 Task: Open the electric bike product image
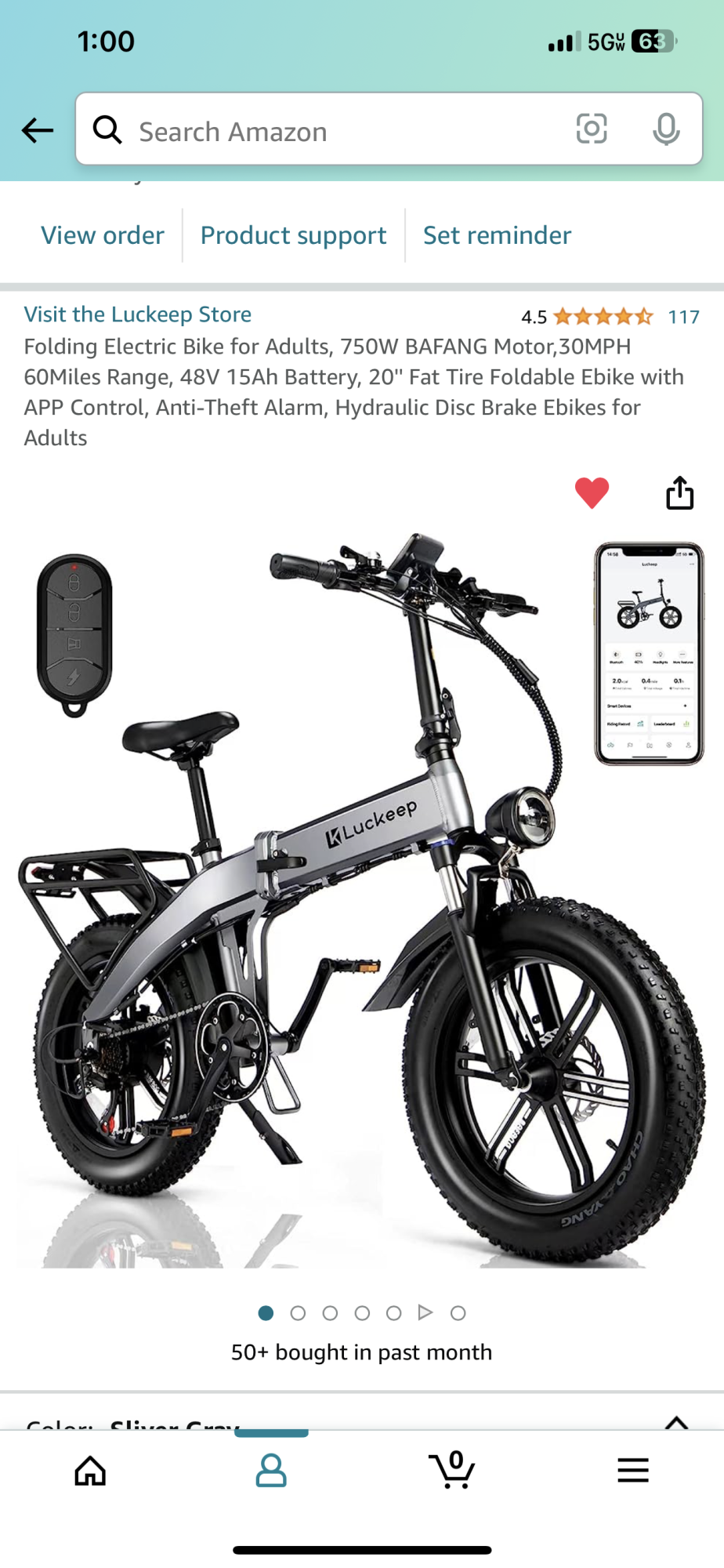coord(362,902)
